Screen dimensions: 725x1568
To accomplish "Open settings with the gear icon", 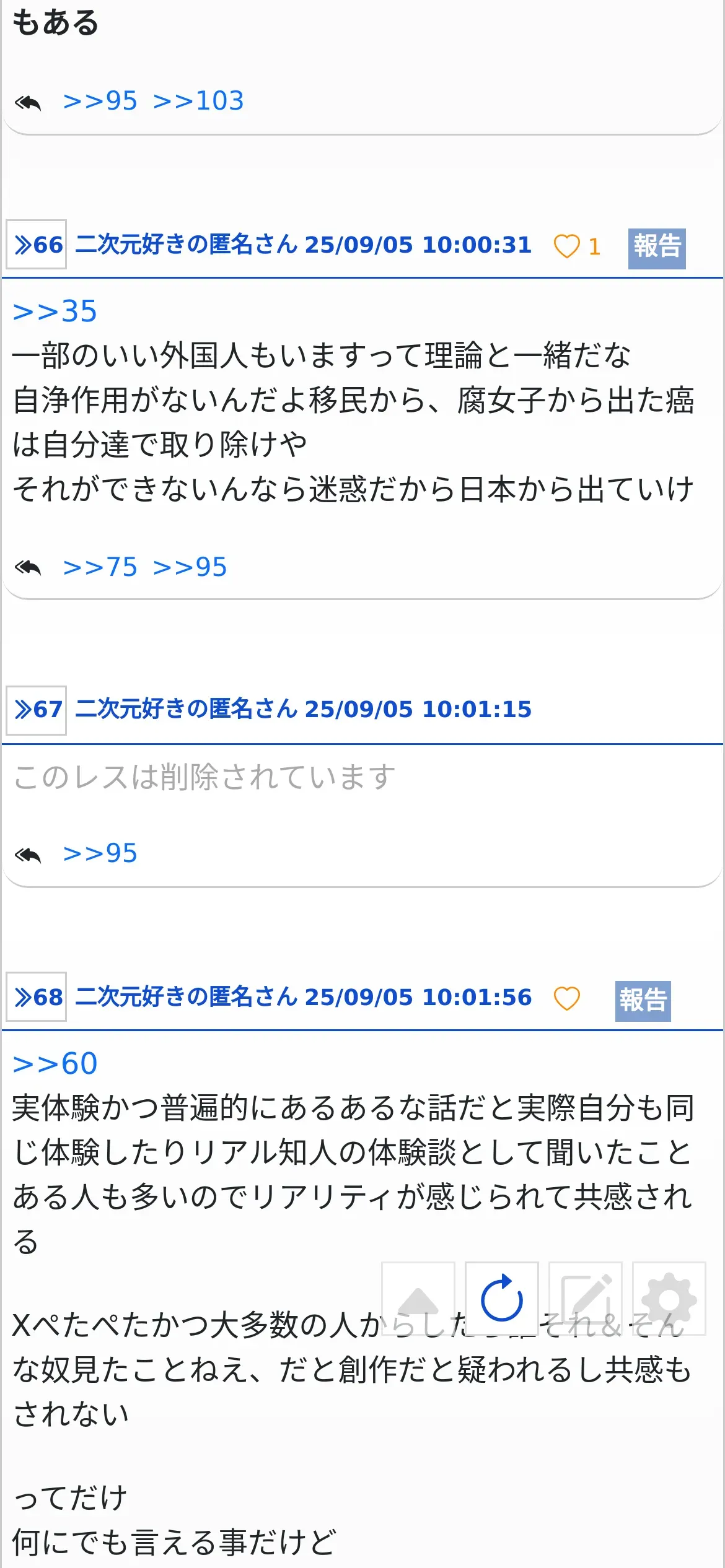I will tap(669, 1299).
